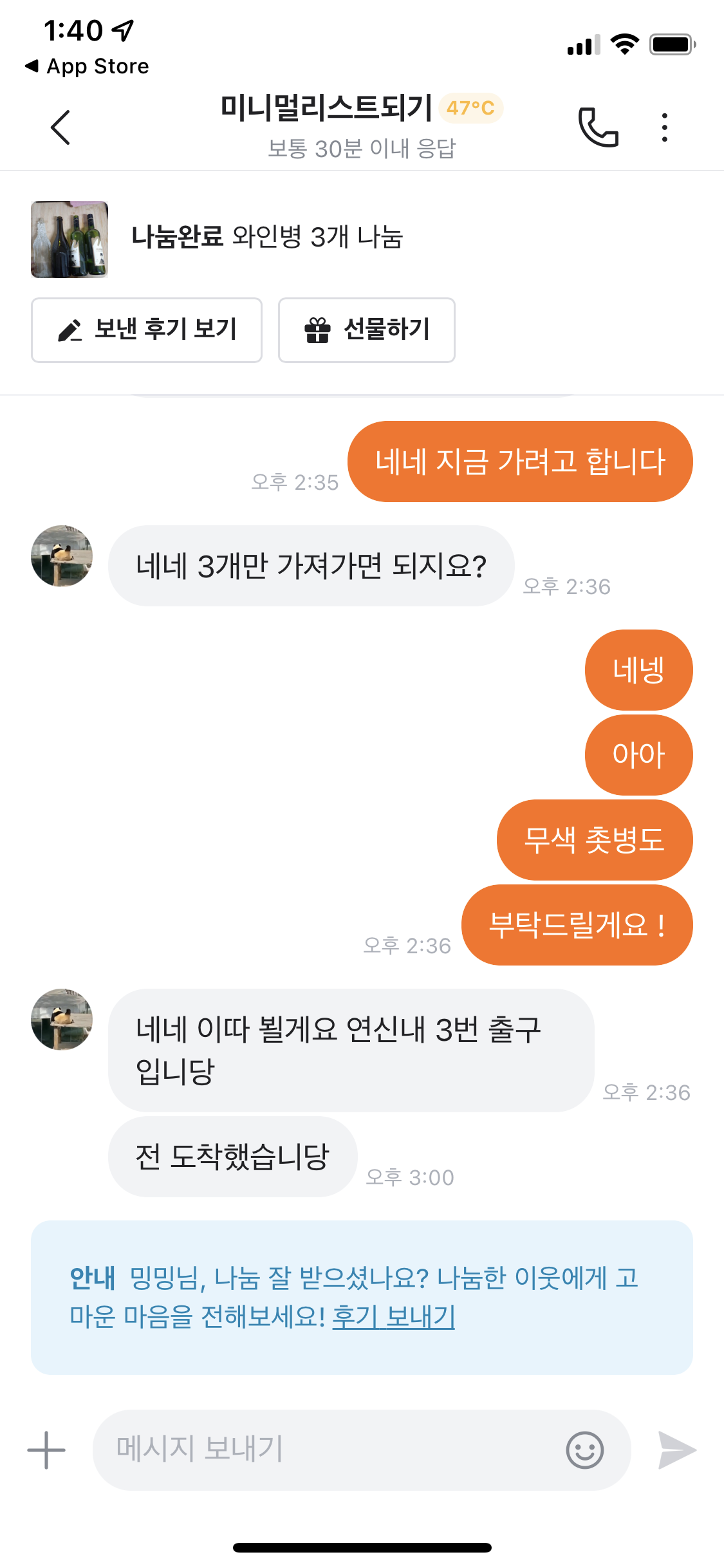Open the three-dot overflow menu
Image resolution: width=724 pixels, height=1568 pixels.
(x=664, y=127)
